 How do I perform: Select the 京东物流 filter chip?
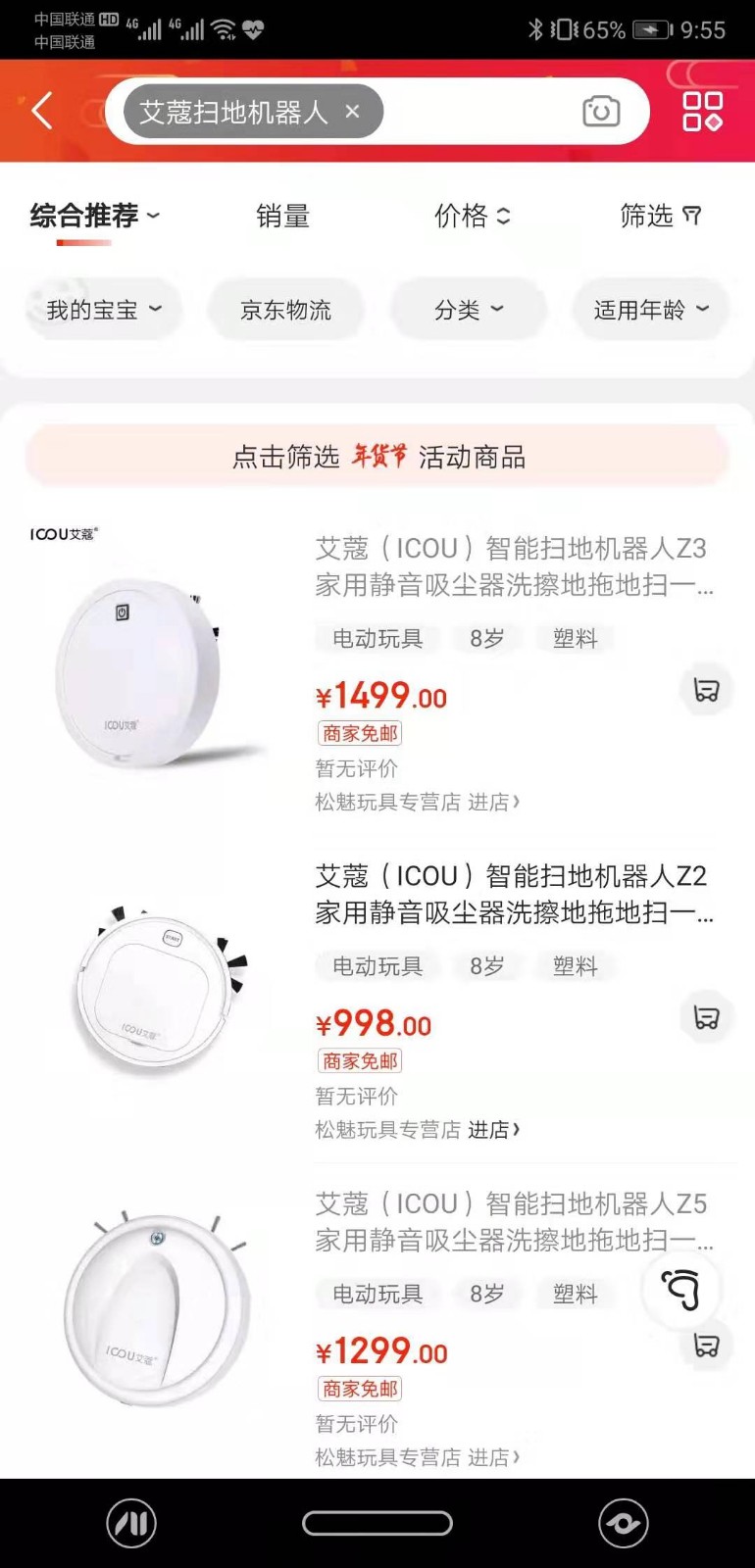coord(285,310)
